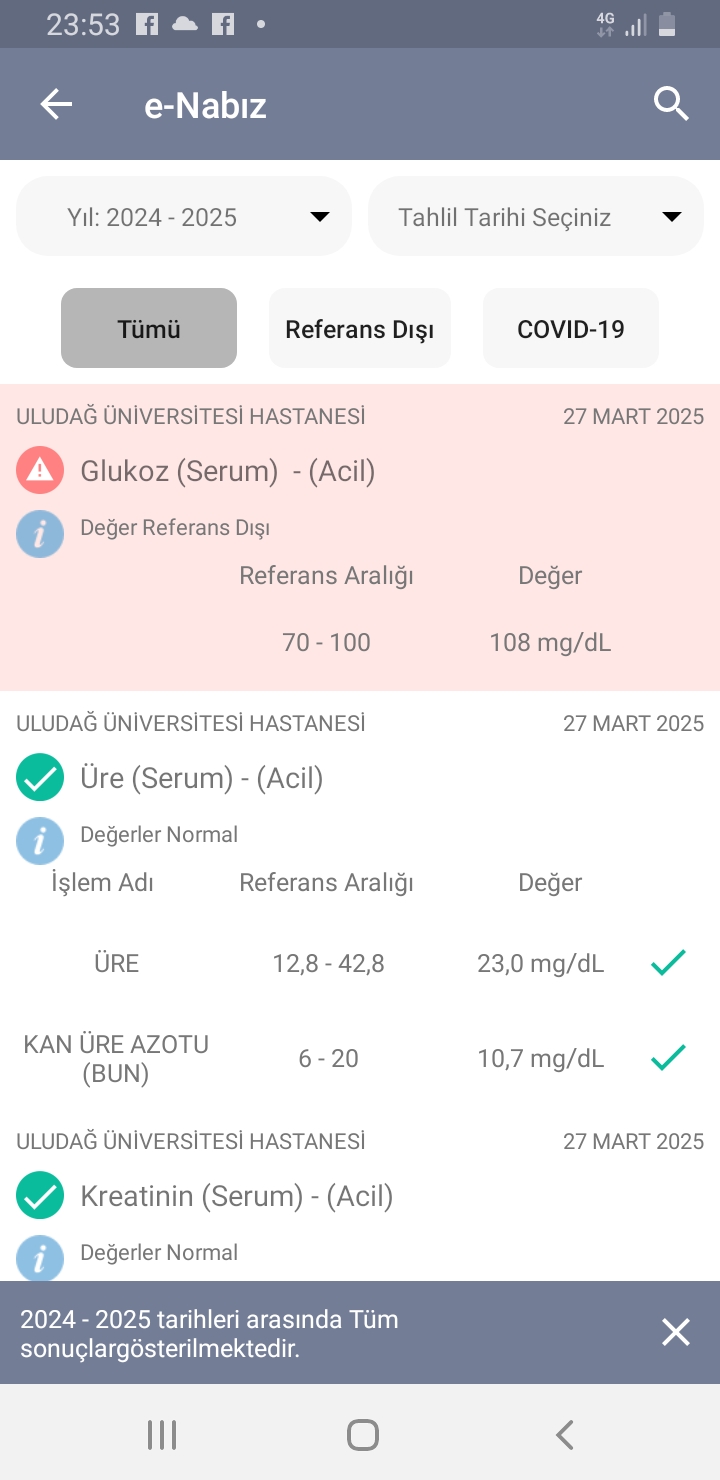Open the Üre (Serum) - (Acil) result

202,778
